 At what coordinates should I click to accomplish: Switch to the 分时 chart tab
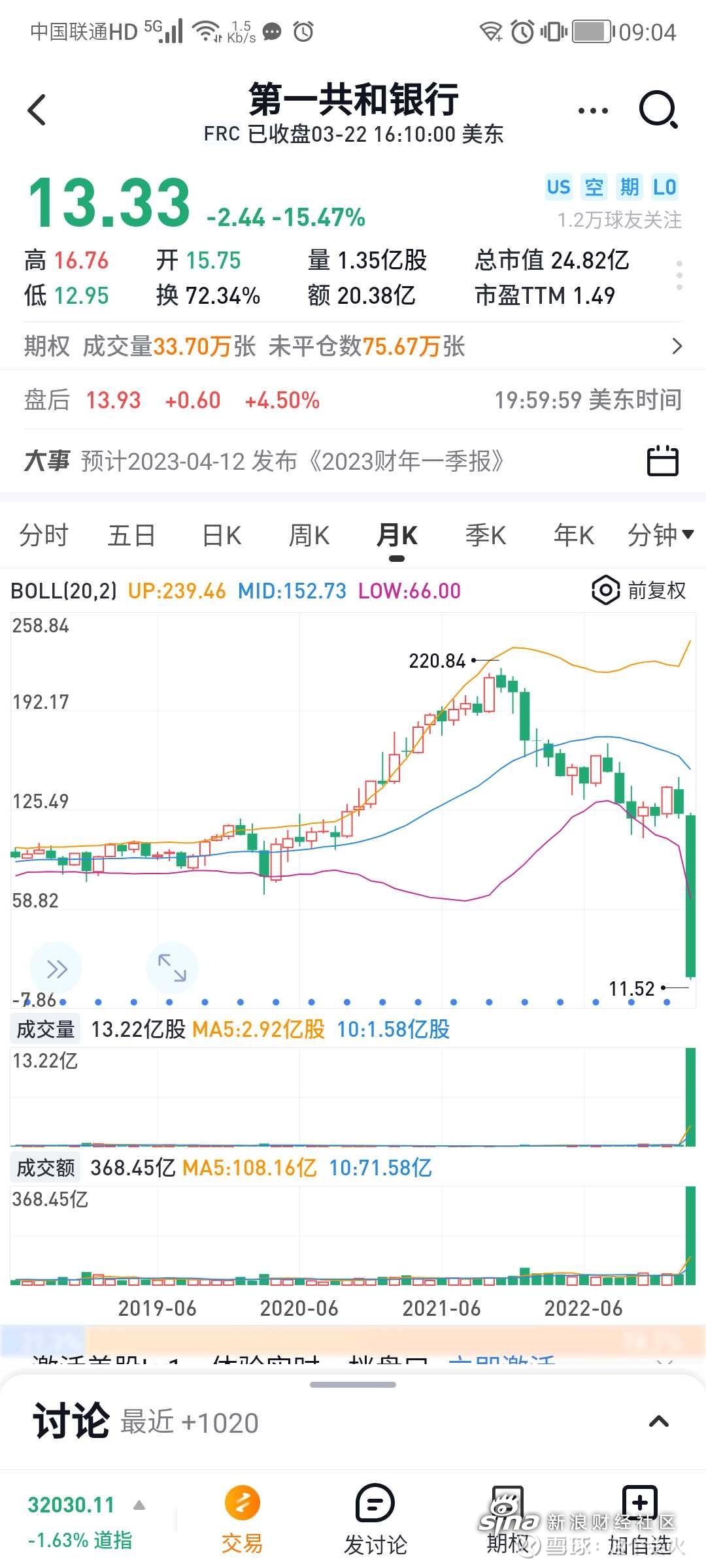[43, 535]
